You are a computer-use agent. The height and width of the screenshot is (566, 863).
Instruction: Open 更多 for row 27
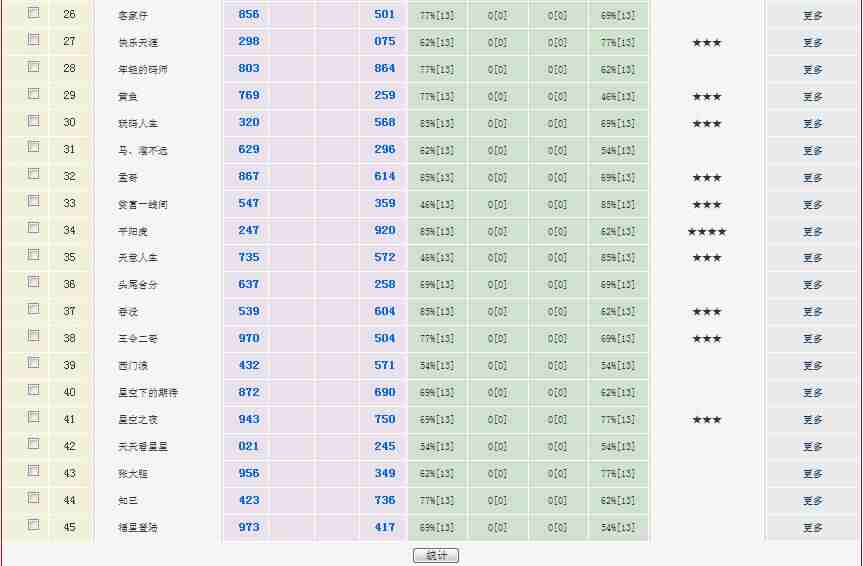click(813, 43)
